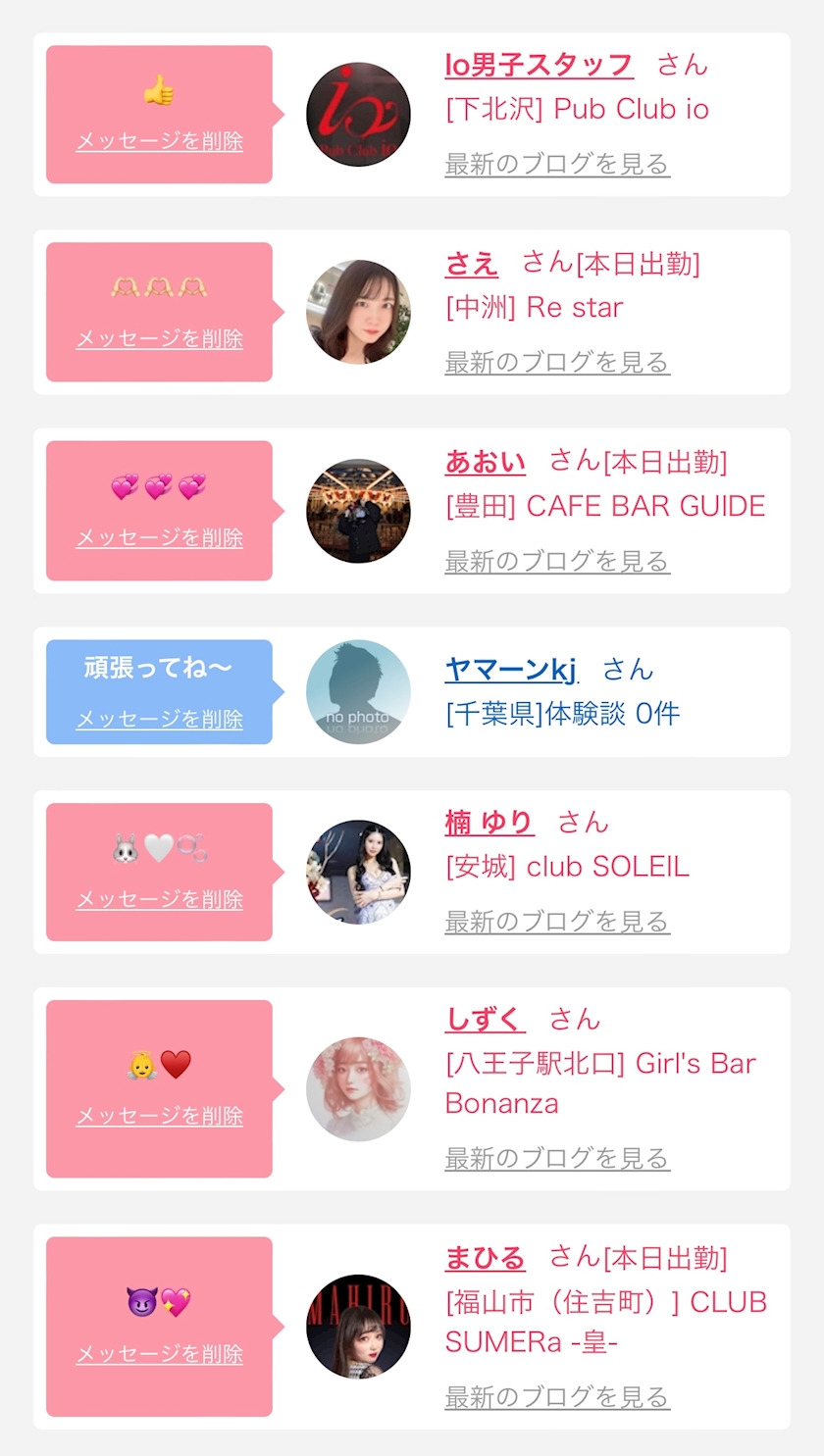
Task: View latest blog of Io男子スタッフ
Action: point(556,164)
